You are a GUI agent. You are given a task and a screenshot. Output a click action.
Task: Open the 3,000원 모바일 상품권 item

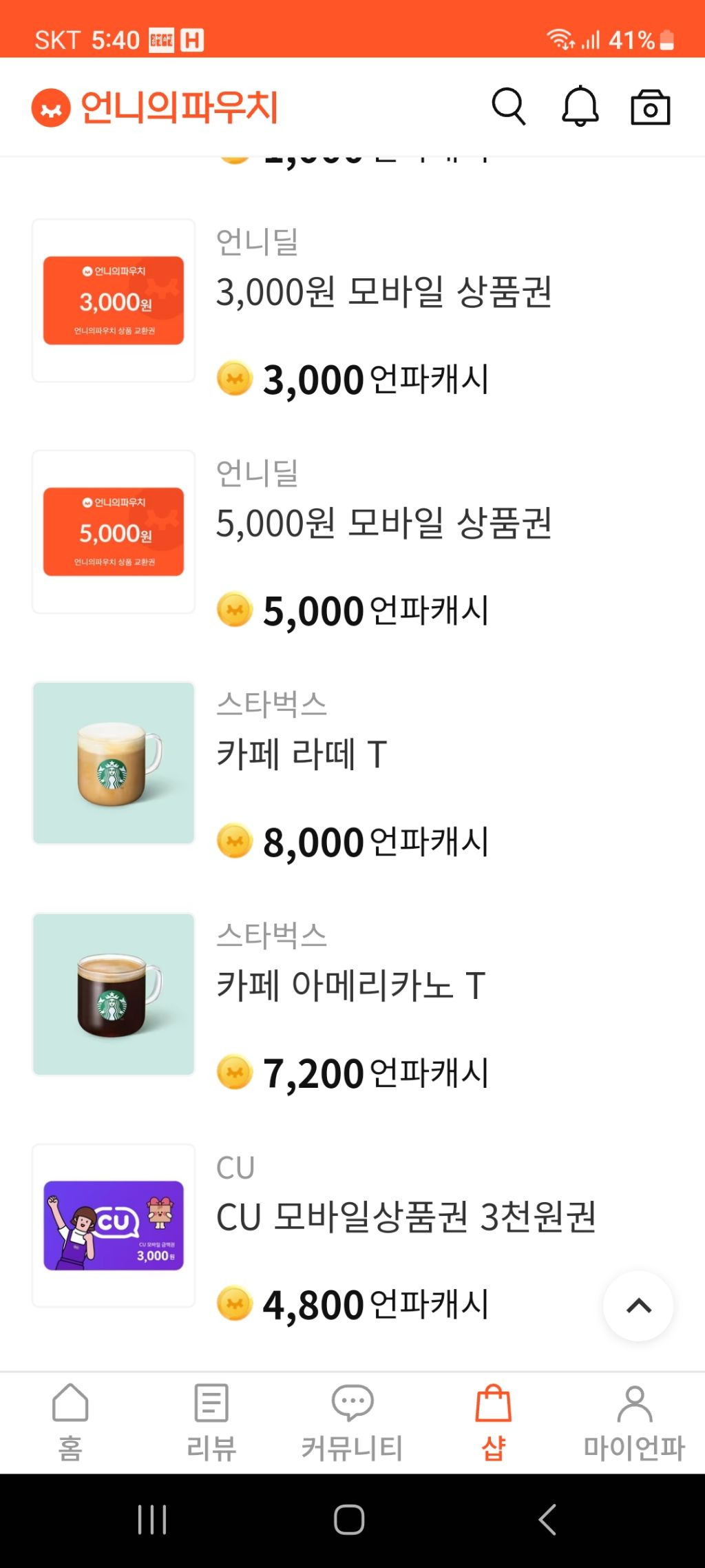point(383,292)
